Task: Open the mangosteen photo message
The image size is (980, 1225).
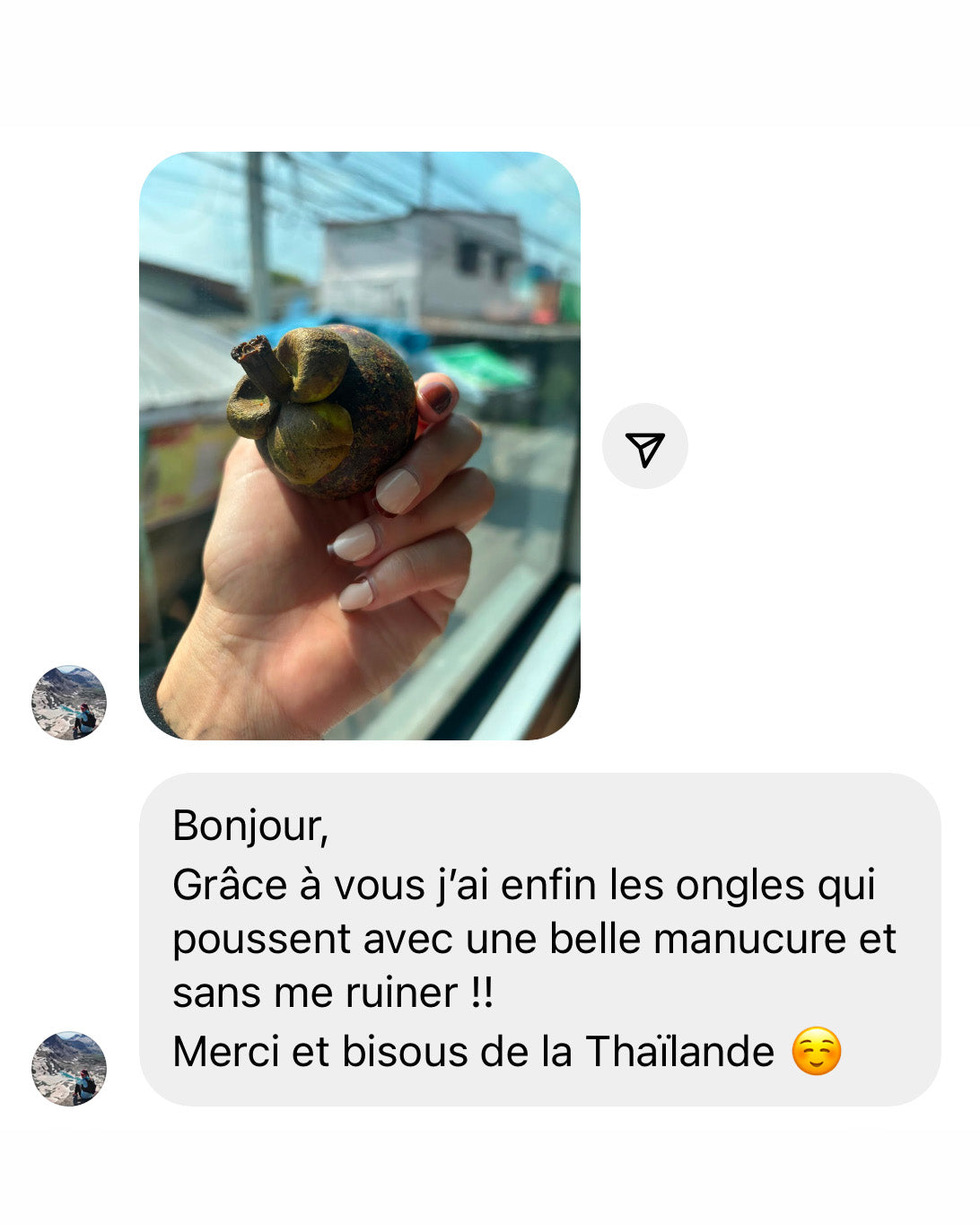Action: click(x=359, y=446)
